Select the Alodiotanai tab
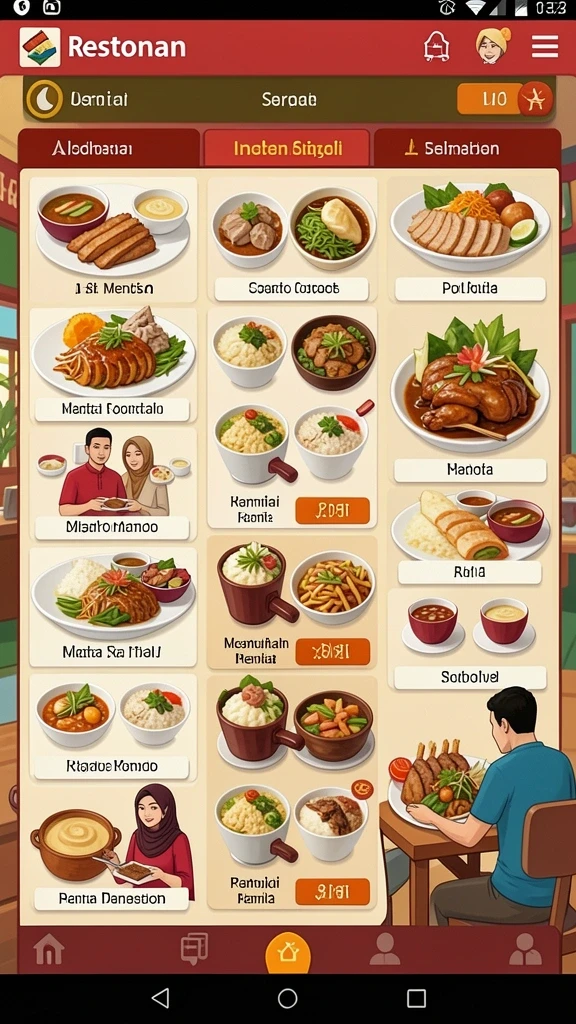Viewport: 576px width, 1024px height. (109, 148)
